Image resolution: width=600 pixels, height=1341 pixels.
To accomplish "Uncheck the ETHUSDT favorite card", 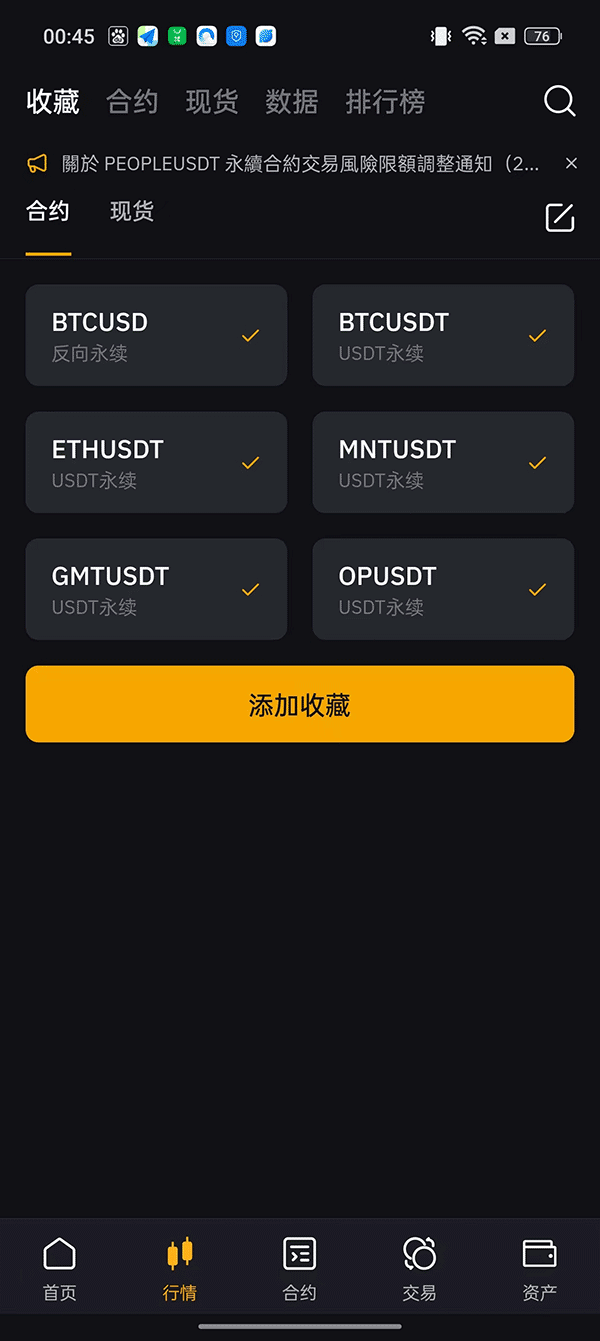I will tap(156, 462).
